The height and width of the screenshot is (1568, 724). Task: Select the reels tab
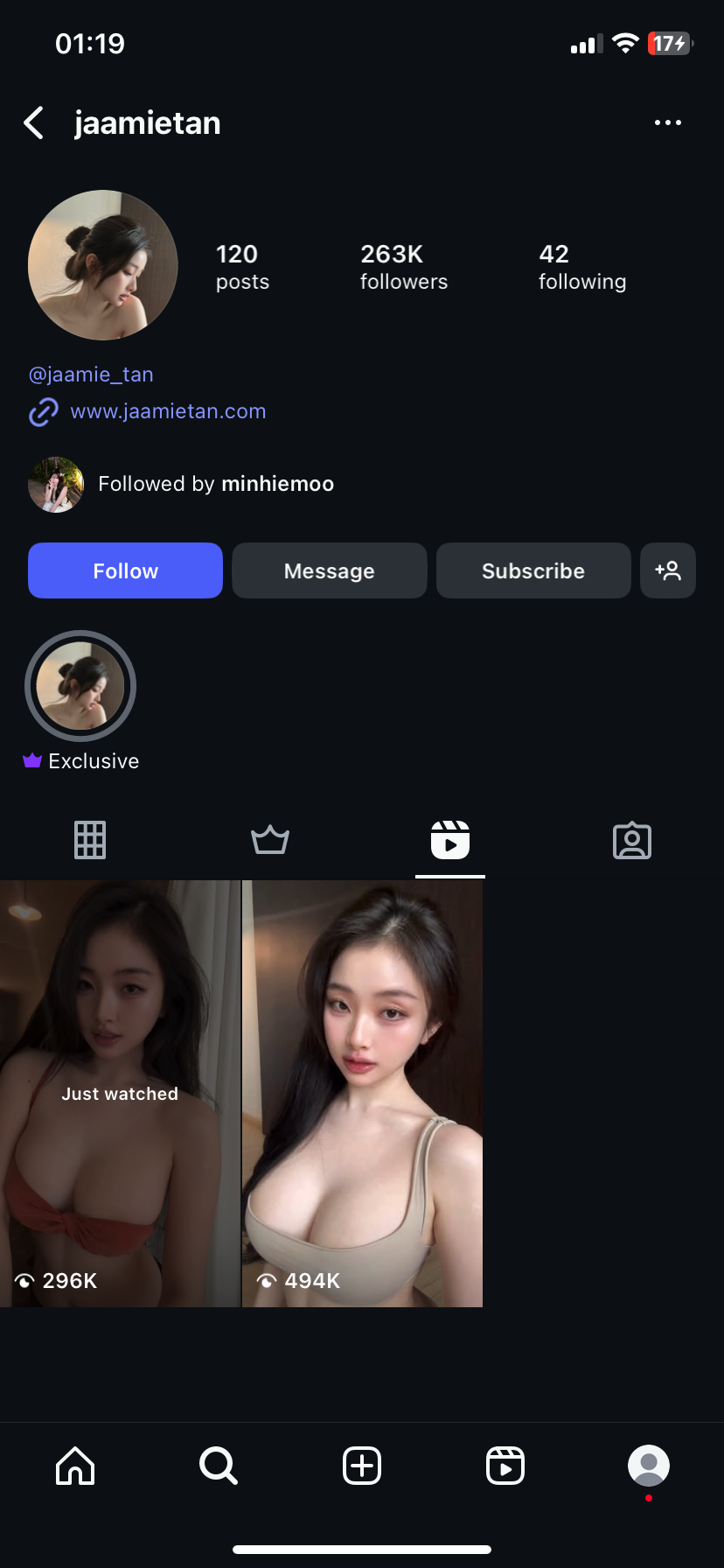click(450, 840)
